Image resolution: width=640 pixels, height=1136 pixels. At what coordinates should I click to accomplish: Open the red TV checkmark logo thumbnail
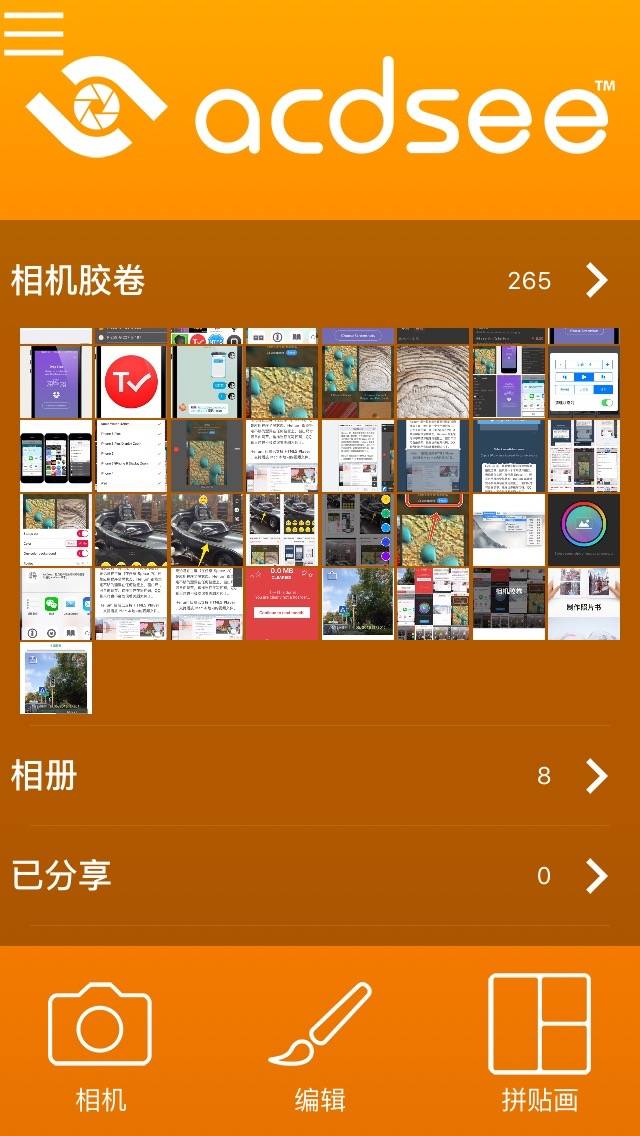point(131,382)
